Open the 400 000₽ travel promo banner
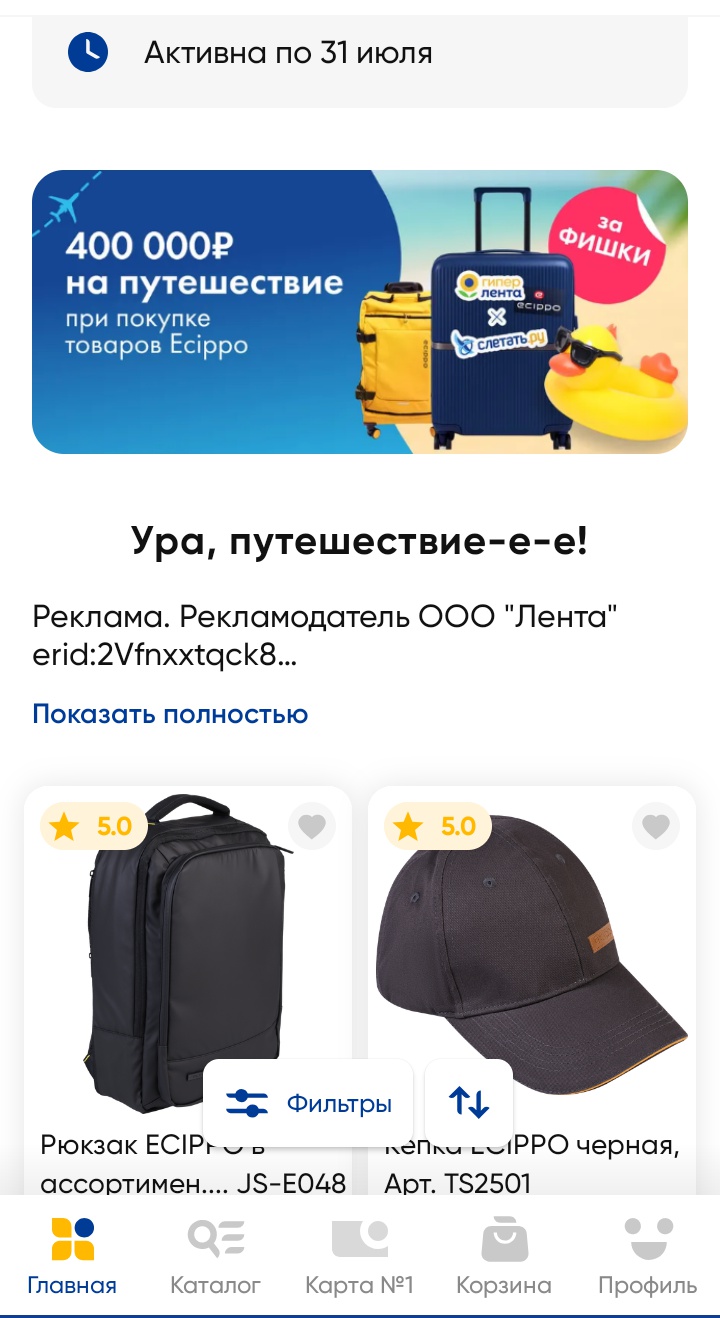Screen dimensions: 720x1318 coord(360,312)
